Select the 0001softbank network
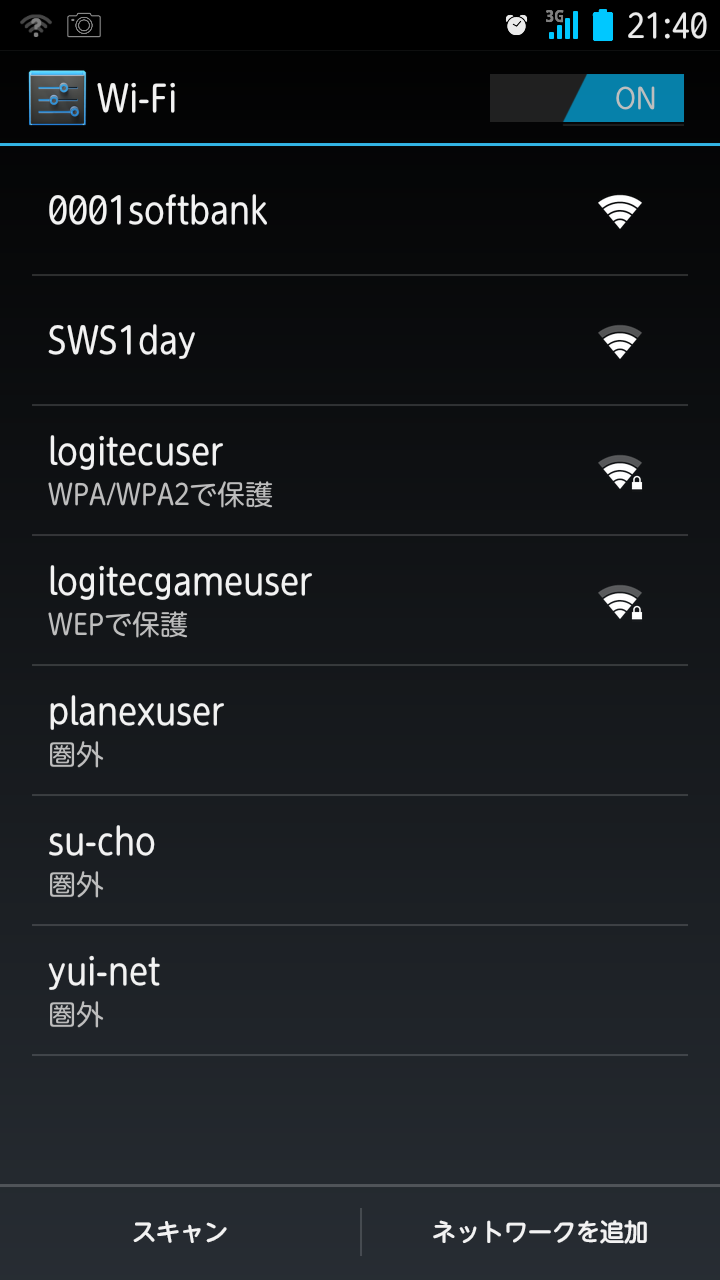 pos(360,211)
